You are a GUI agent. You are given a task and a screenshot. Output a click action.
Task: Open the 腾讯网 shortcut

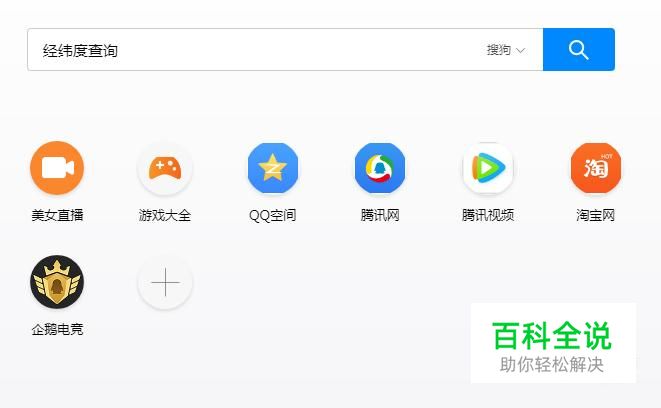[380, 168]
